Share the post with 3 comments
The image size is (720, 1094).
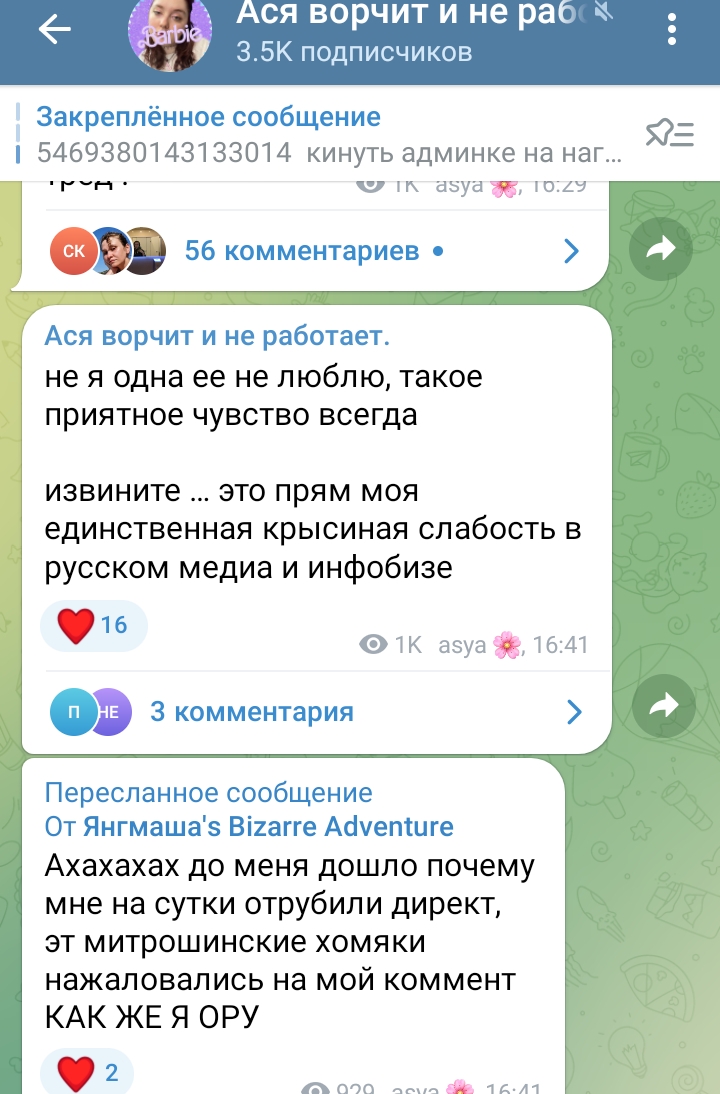click(x=661, y=707)
